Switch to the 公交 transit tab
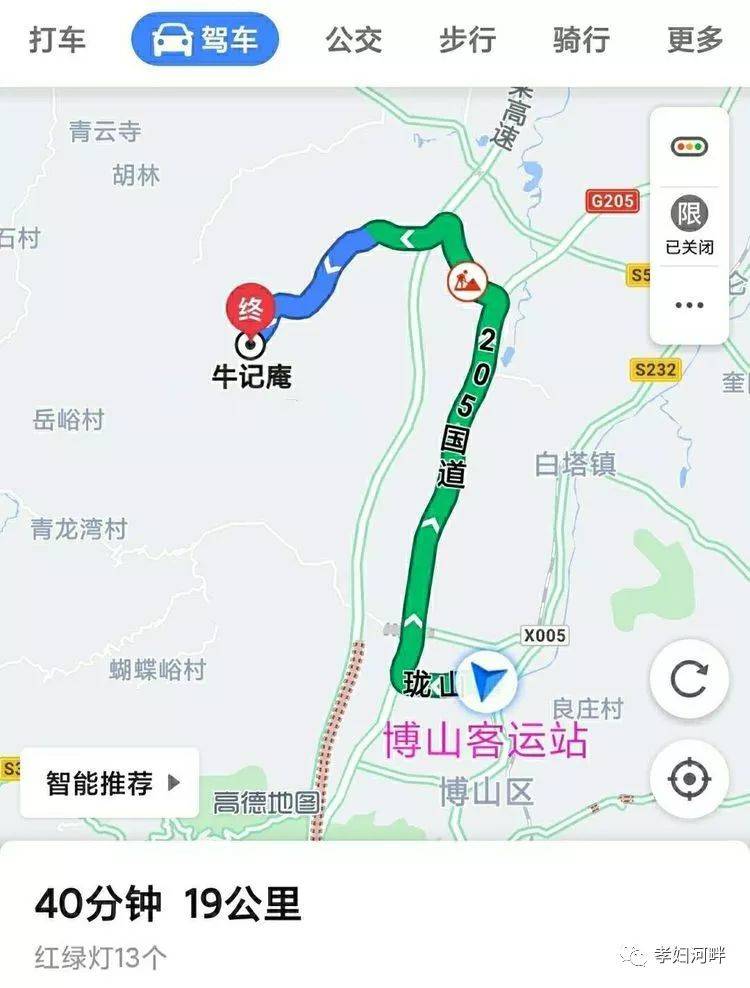 pyautogui.click(x=353, y=41)
